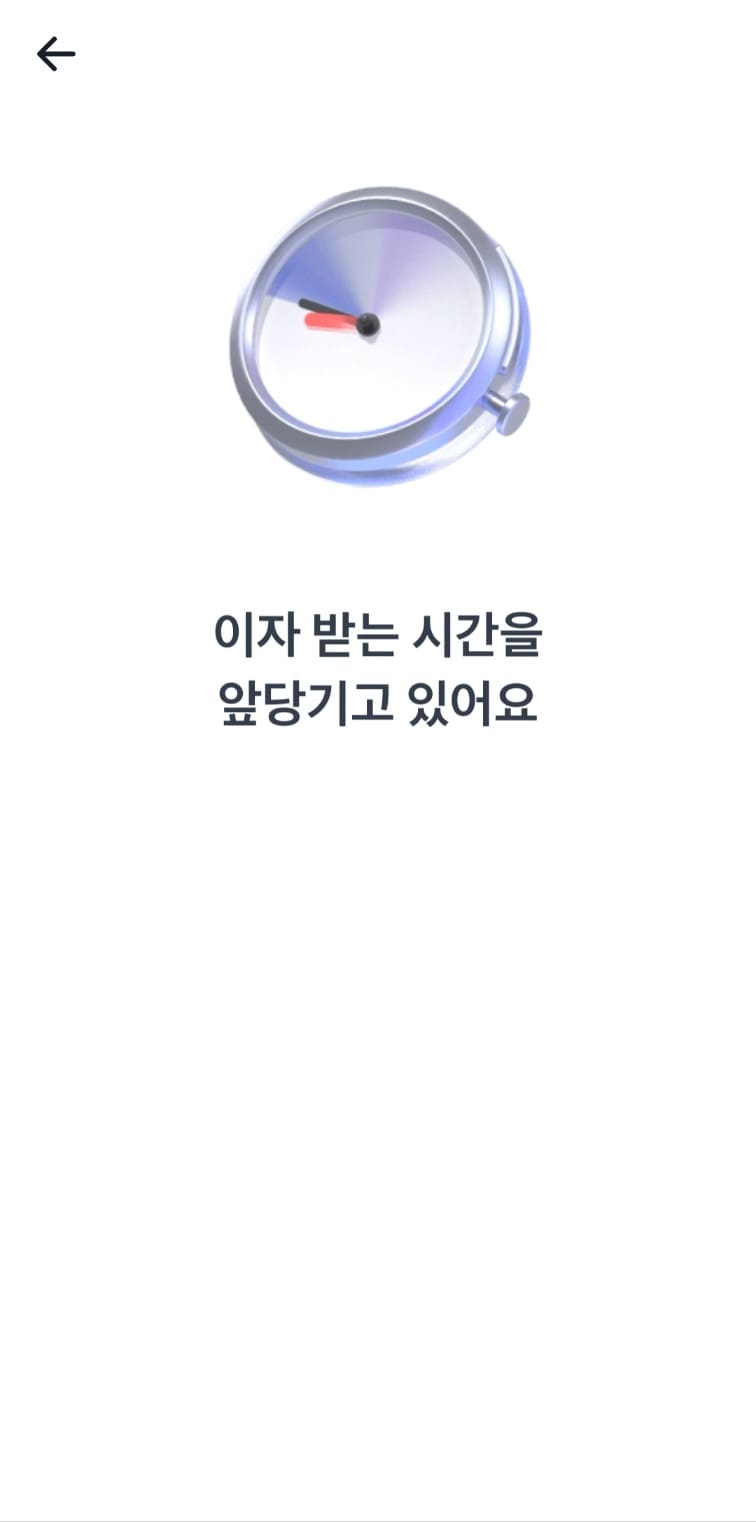Click the text line '이자 받는 시간을'
This screenshot has height=1522, width=756.
pyautogui.click(x=378, y=633)
